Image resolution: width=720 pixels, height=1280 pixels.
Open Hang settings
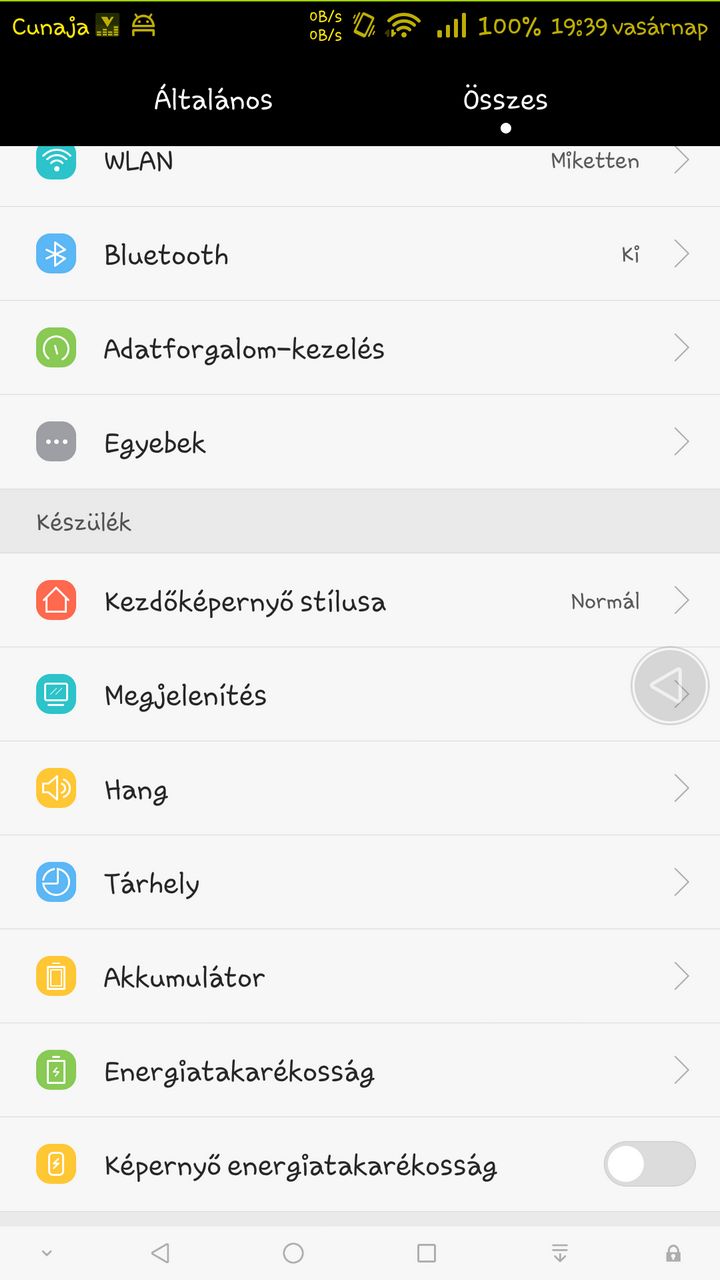(360, 788)
